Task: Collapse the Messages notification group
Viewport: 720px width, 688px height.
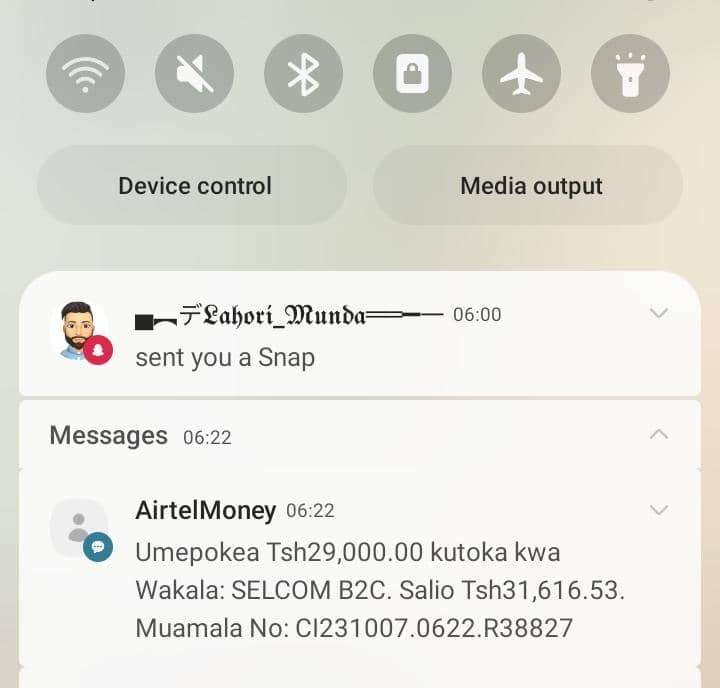Action: point(658,435)
